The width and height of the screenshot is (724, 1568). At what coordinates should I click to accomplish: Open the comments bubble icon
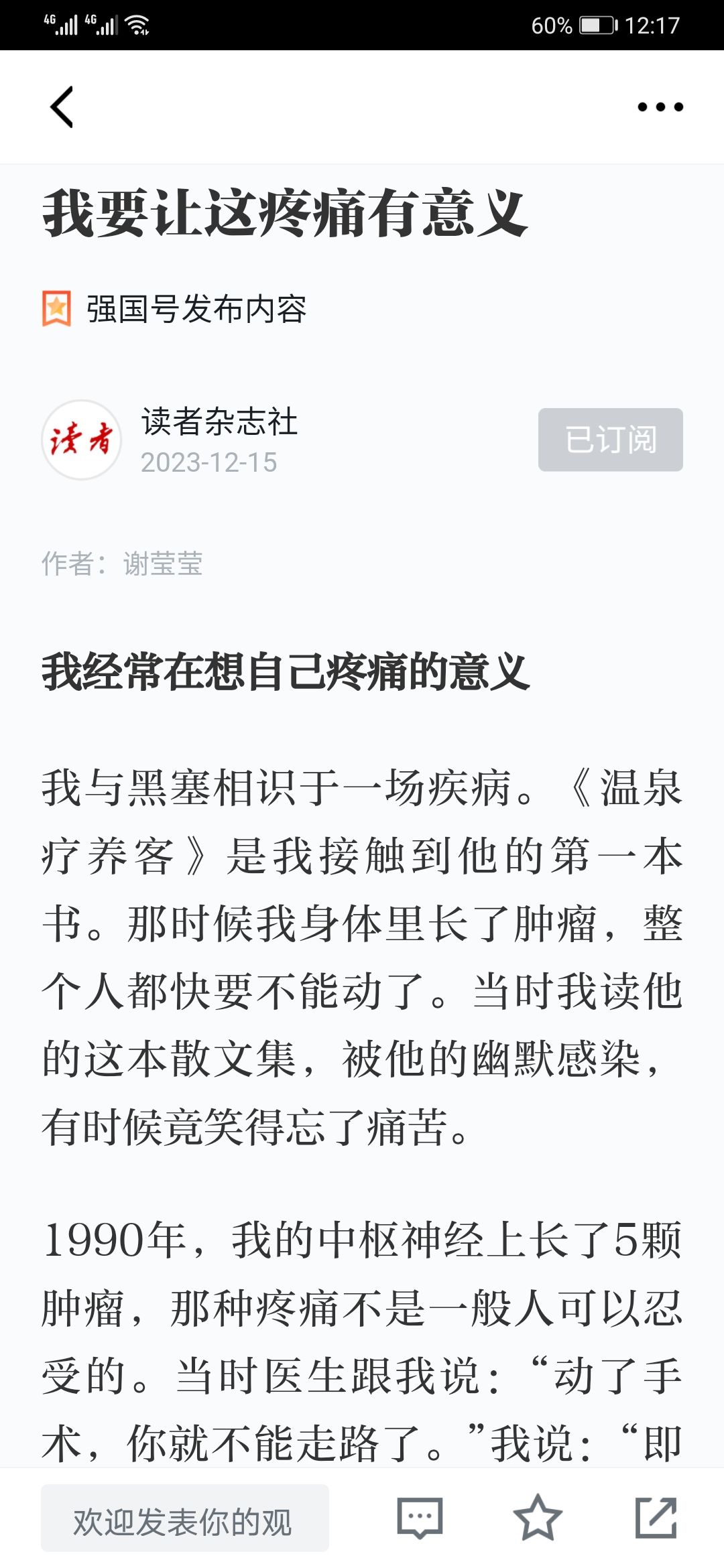420,1518
